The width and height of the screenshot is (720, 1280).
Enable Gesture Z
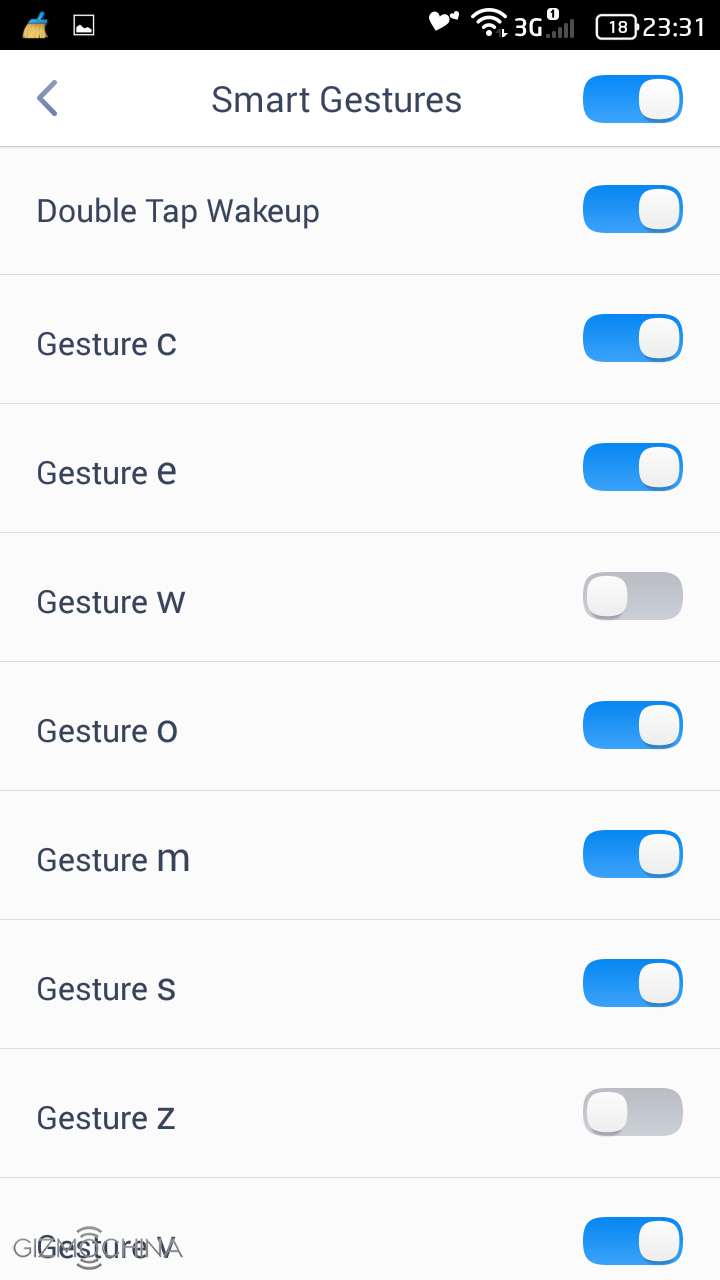[x=632, y=1113]
